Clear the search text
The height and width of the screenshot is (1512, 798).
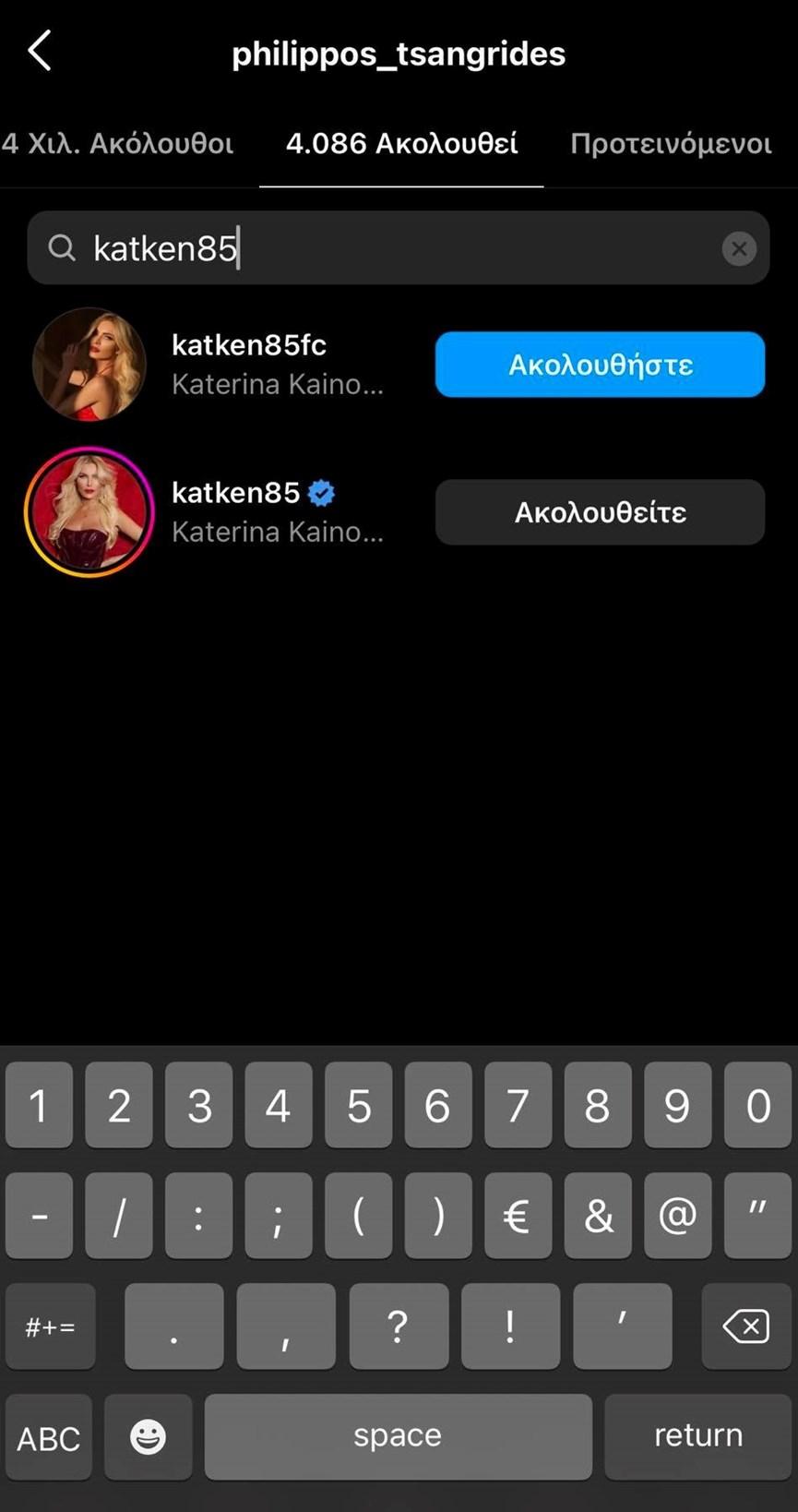pos(738,248)
